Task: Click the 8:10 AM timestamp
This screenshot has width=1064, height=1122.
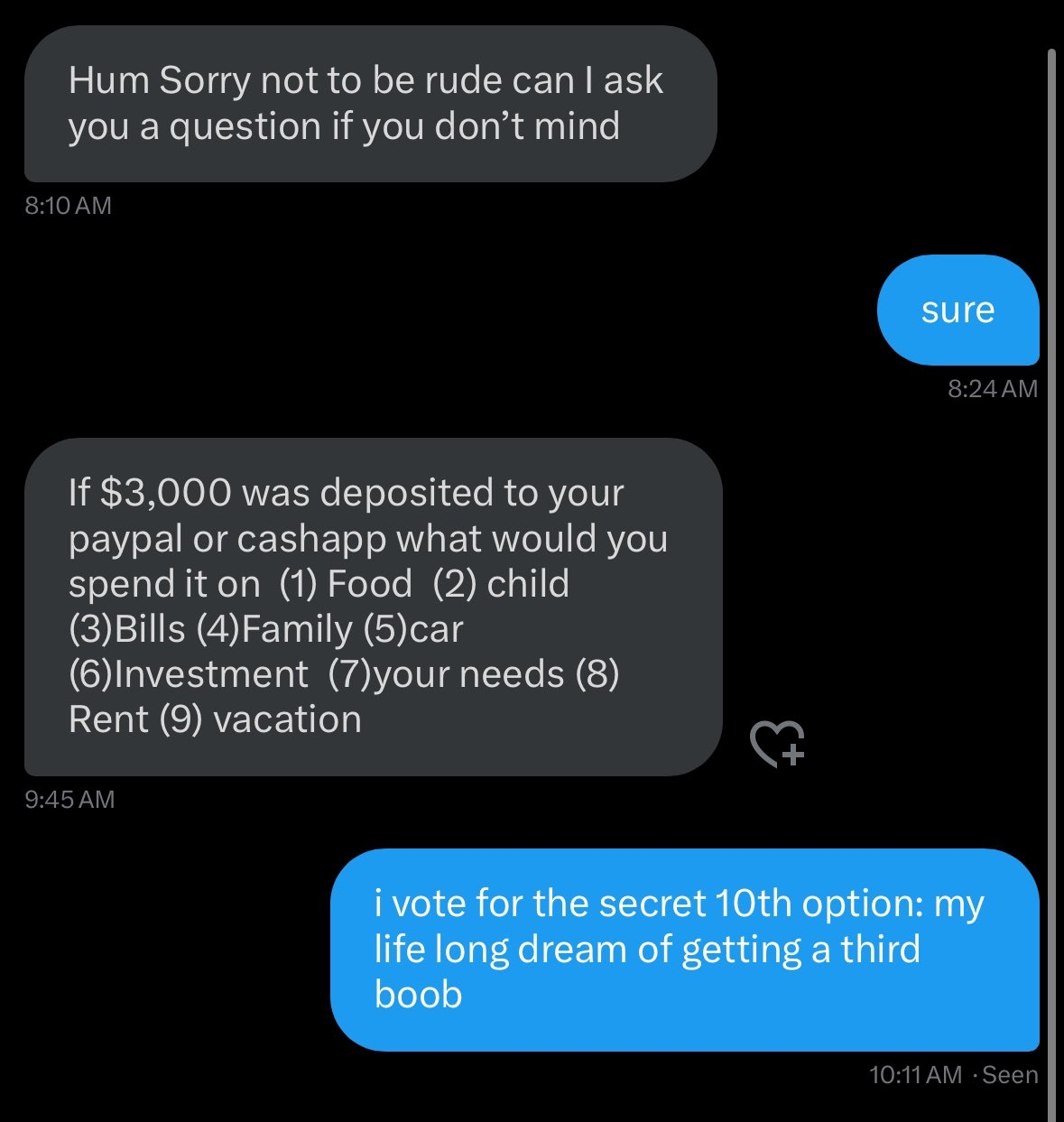Action: [x=68, y=205]
